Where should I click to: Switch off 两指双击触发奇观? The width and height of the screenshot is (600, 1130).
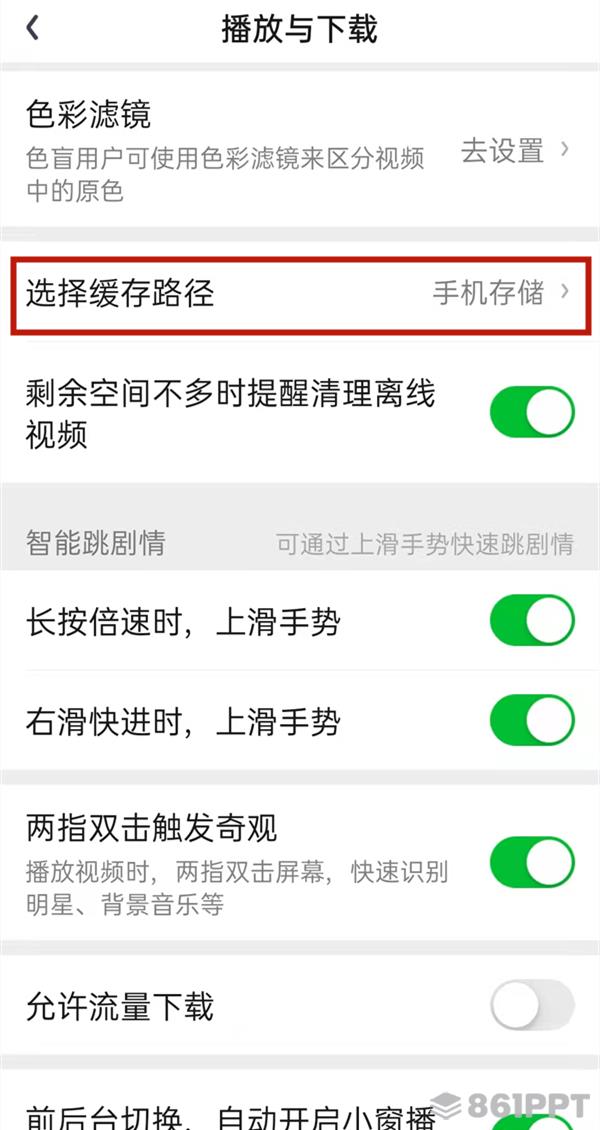pyautogui.click(x=532, y=862)
